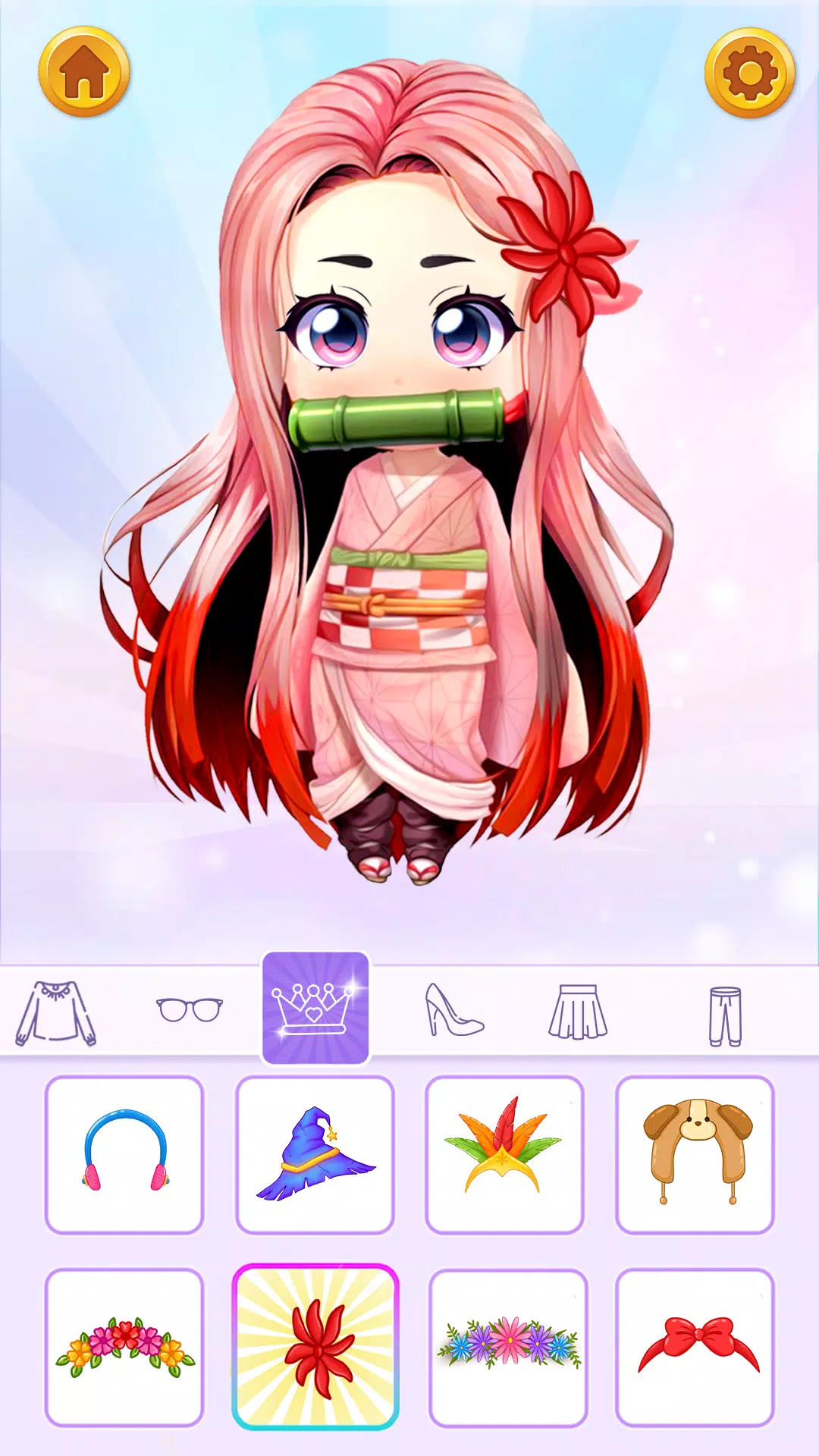Image resolution: width=819 pixels, height=1456 pixels.
Task: Switch to the skirts category
Action: (x=578, y=1011)
